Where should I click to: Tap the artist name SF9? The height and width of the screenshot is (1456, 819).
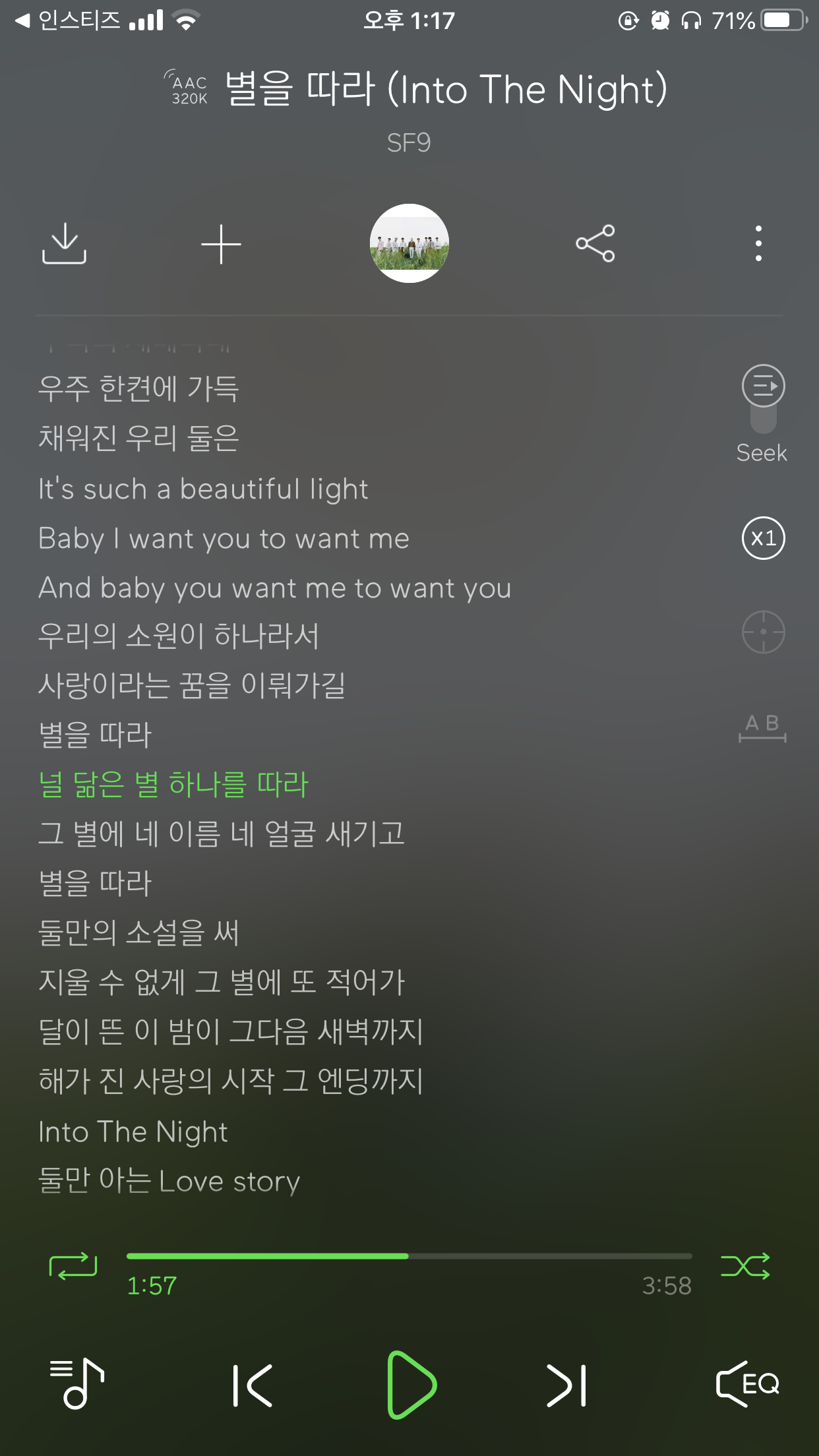[x=409, y=142]
